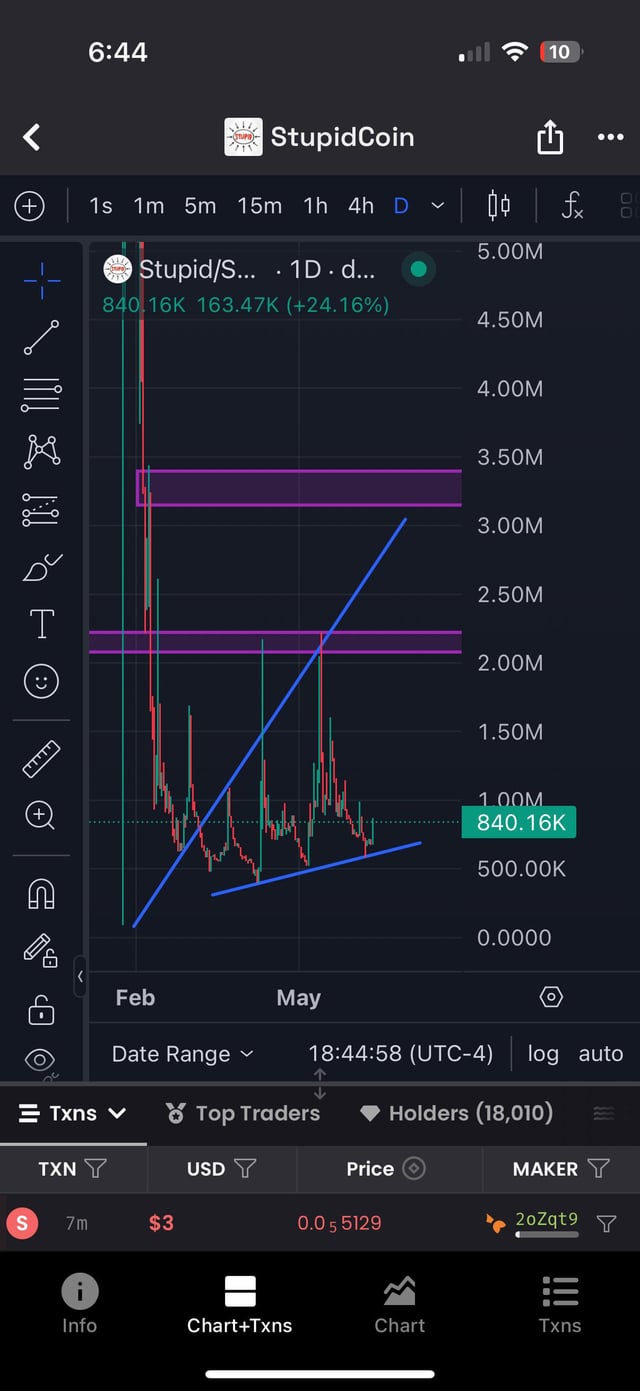The image size is (640, 1391).
Task: Switch chart to 15m interval
Action: tap(259, 206)
